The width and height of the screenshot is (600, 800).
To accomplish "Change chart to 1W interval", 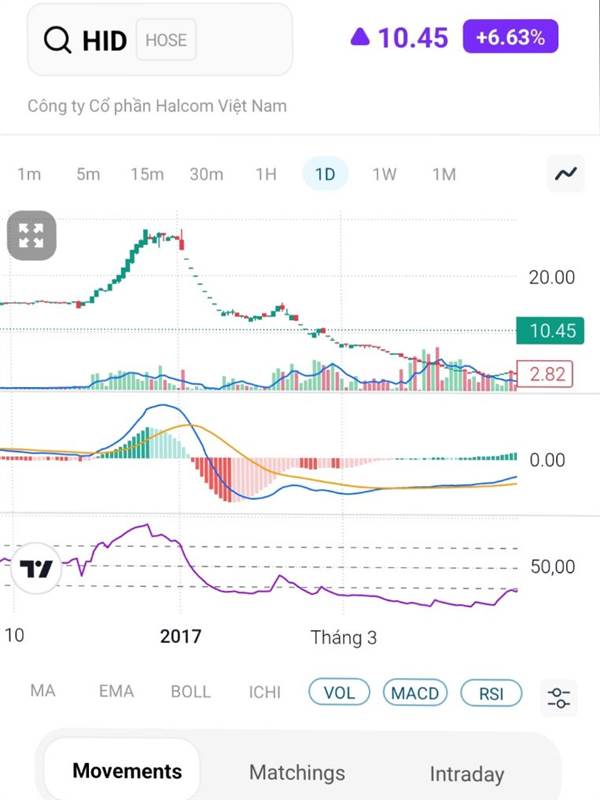I will pyautogui.click(x=384, y=174).
